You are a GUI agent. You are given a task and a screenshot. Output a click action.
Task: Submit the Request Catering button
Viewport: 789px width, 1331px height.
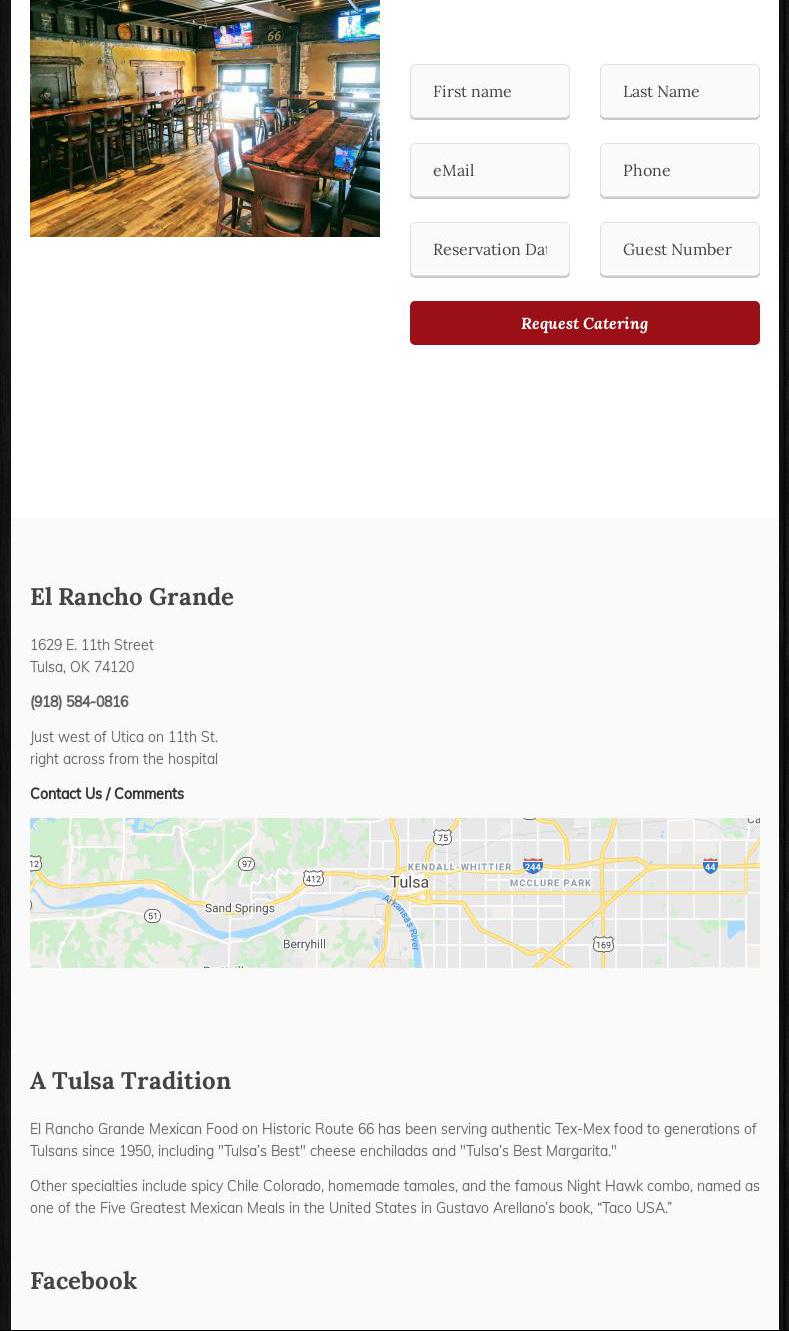click(584, 323)
